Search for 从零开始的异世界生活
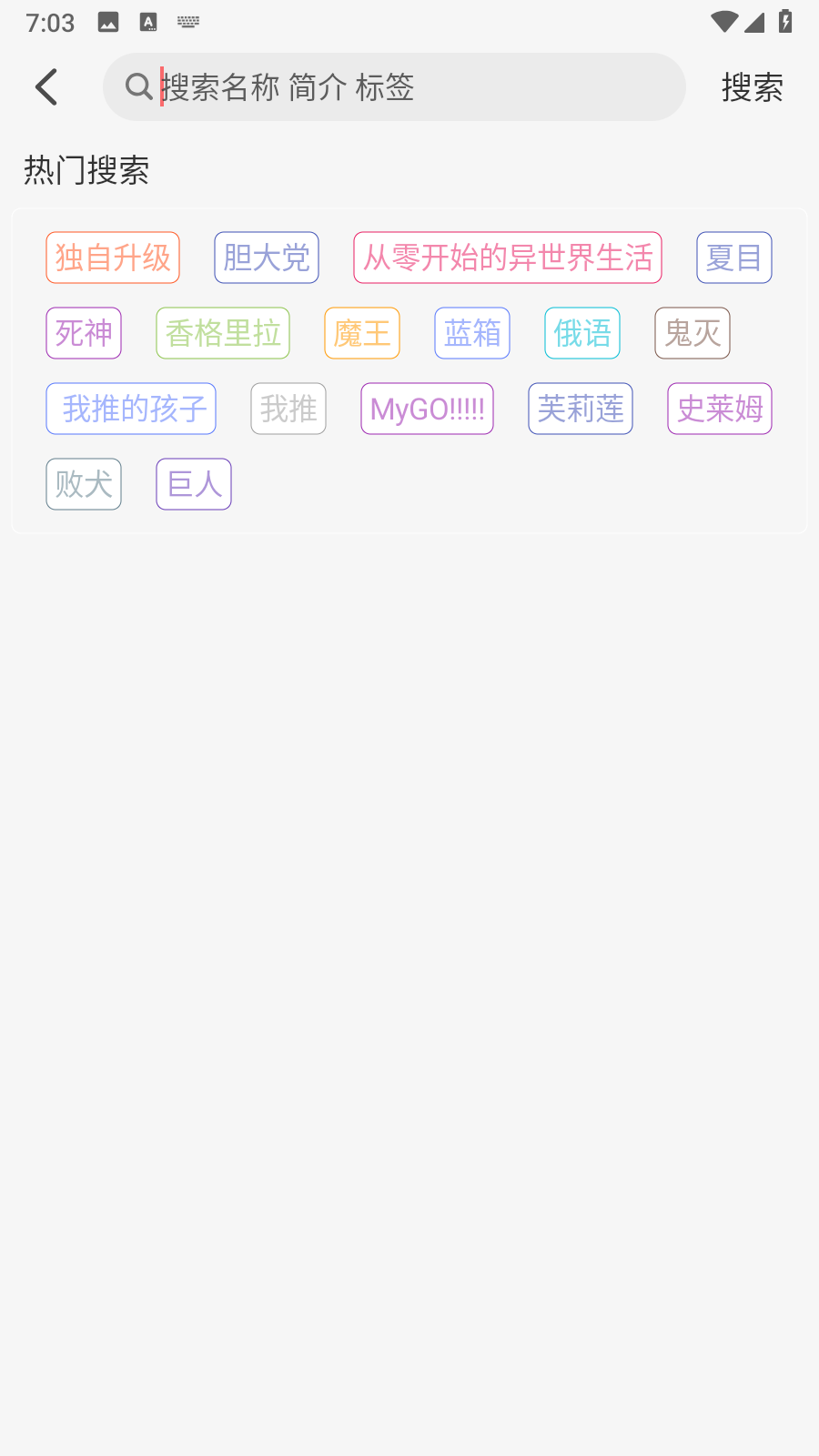Image resolution: width=819 pixels, height=1456 pixels. (508, 258)
